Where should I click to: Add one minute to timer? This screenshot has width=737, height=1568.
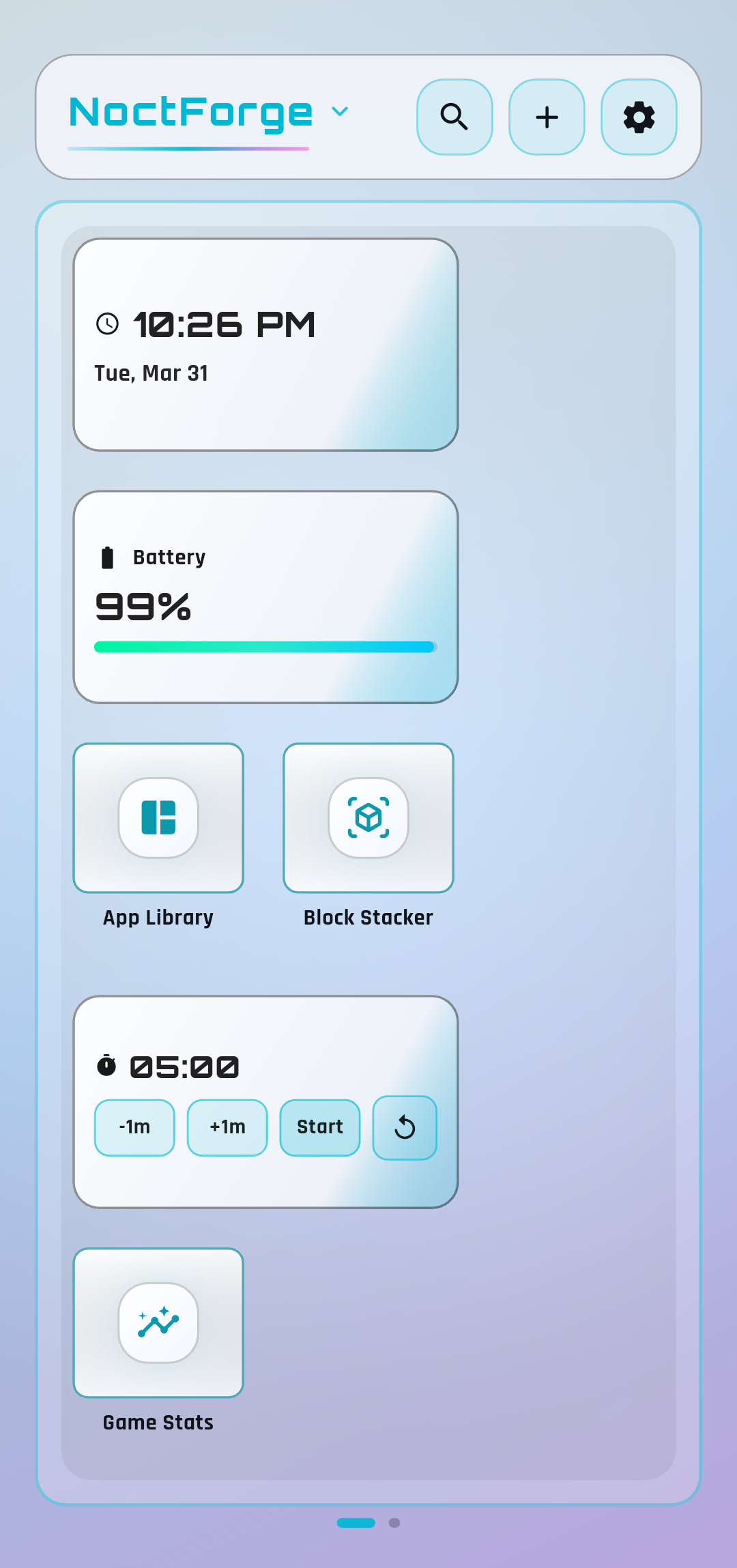(x=227, y=1127)
